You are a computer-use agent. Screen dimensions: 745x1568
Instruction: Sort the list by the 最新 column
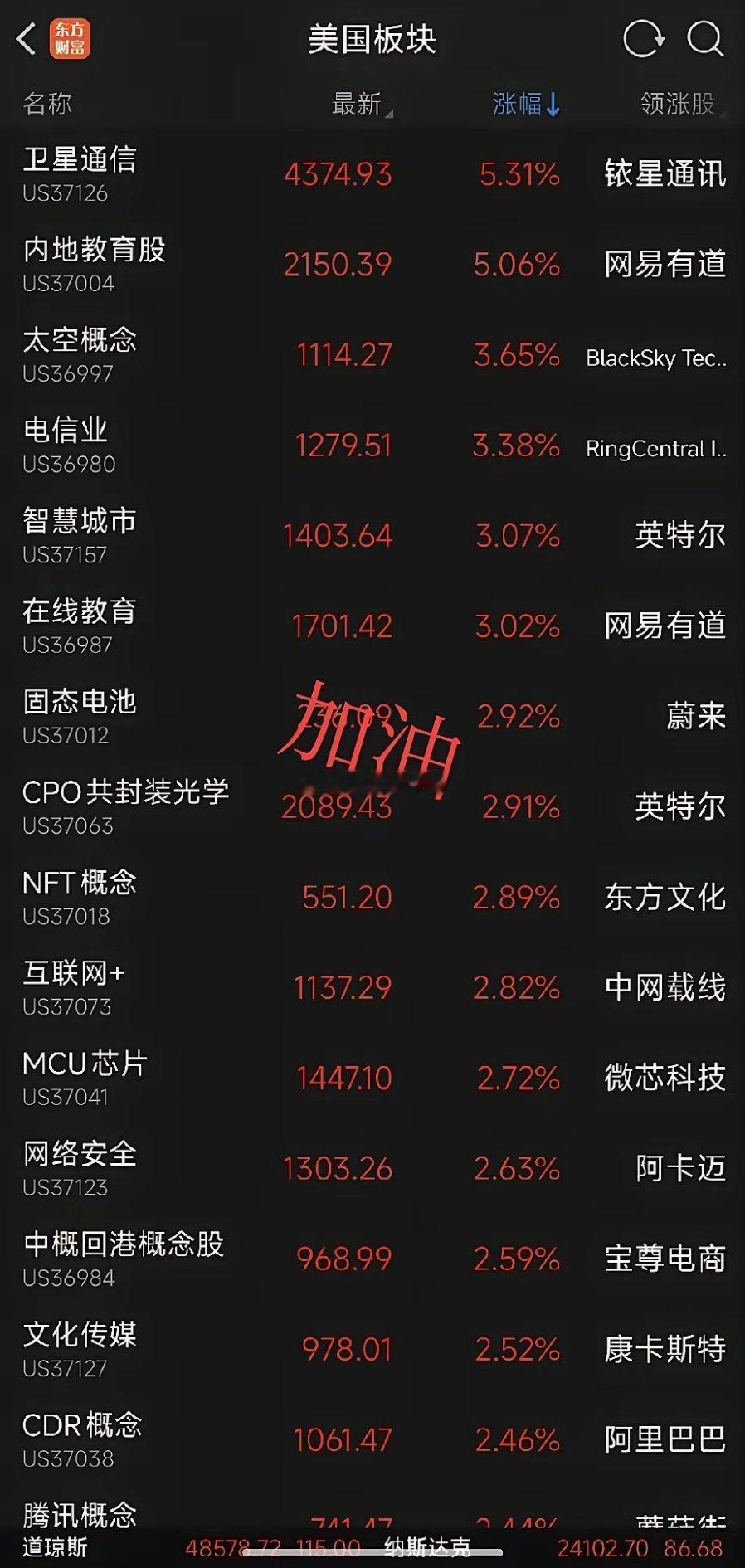tap(357, 105)
